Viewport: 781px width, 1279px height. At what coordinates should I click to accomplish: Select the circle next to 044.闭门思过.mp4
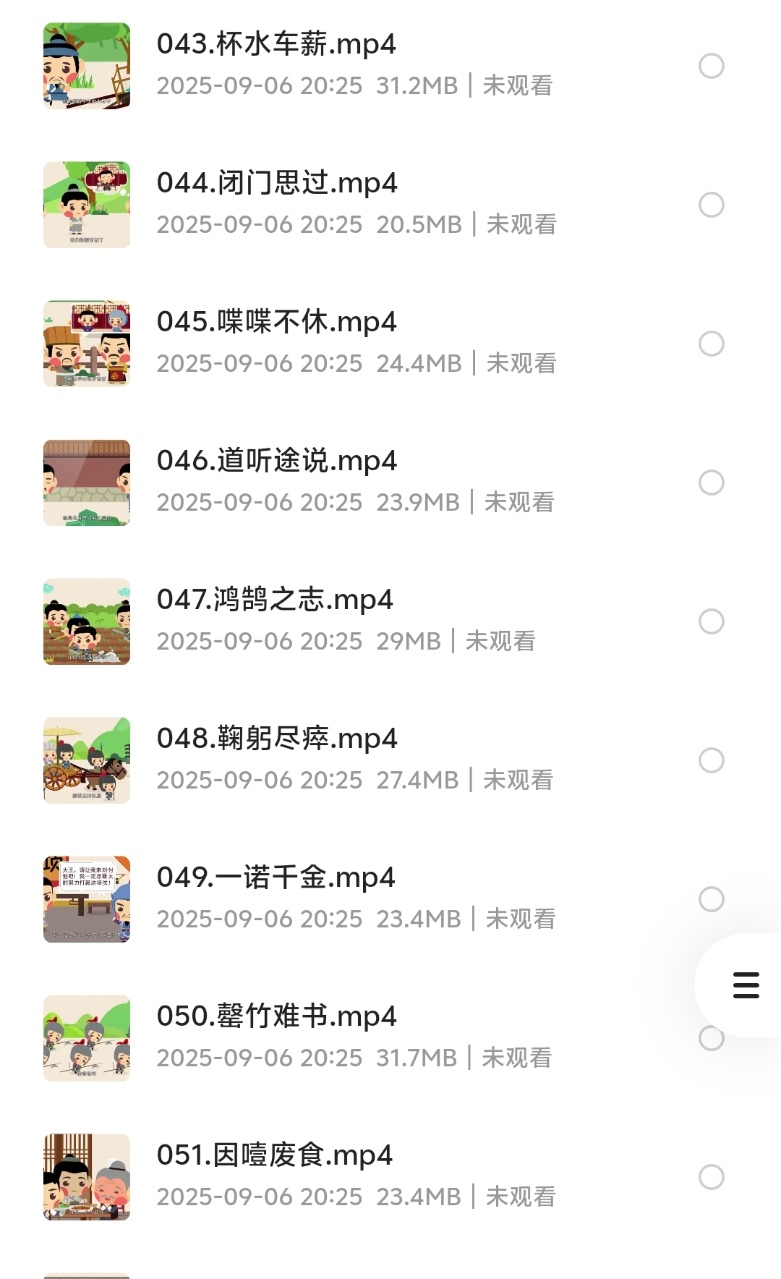[x=711, y=204]
